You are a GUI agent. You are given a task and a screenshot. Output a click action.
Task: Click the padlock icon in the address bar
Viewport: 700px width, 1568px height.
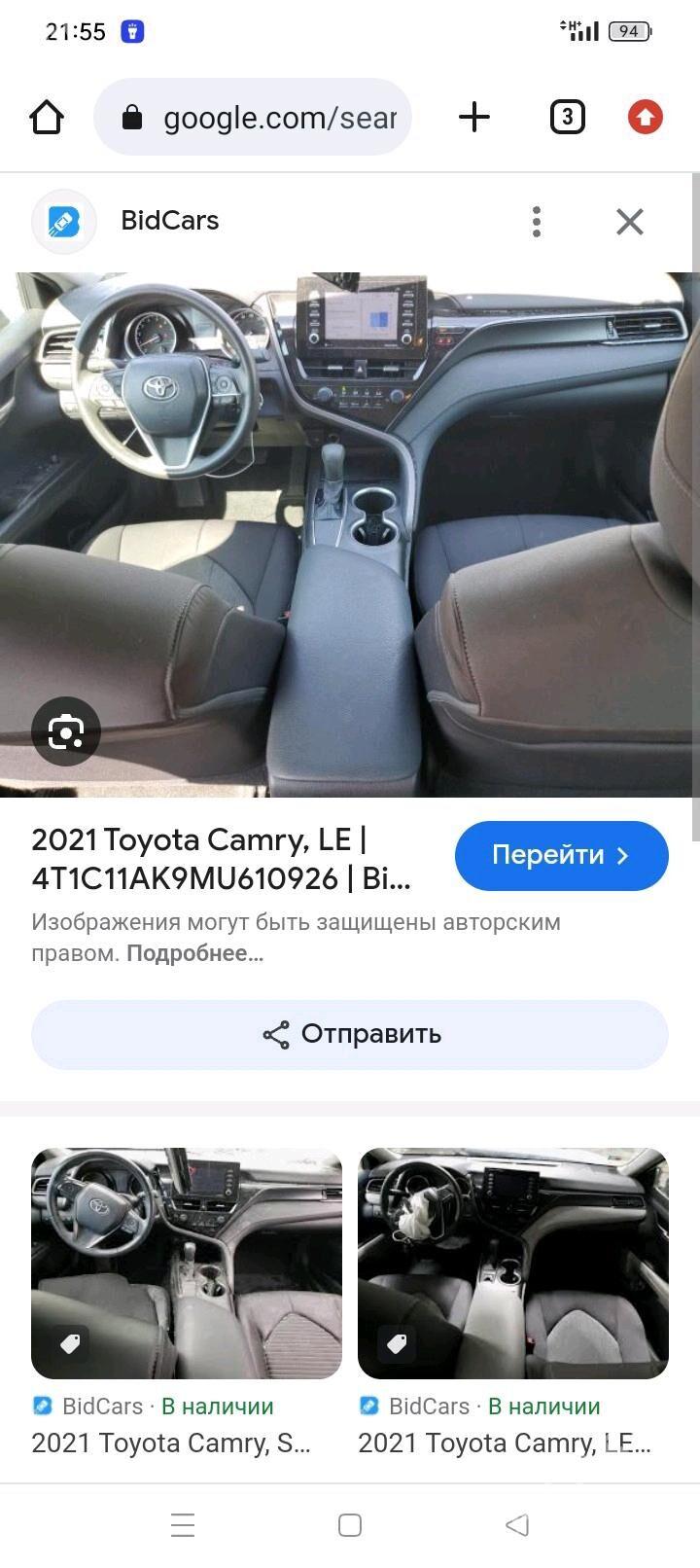coord(132,117)
